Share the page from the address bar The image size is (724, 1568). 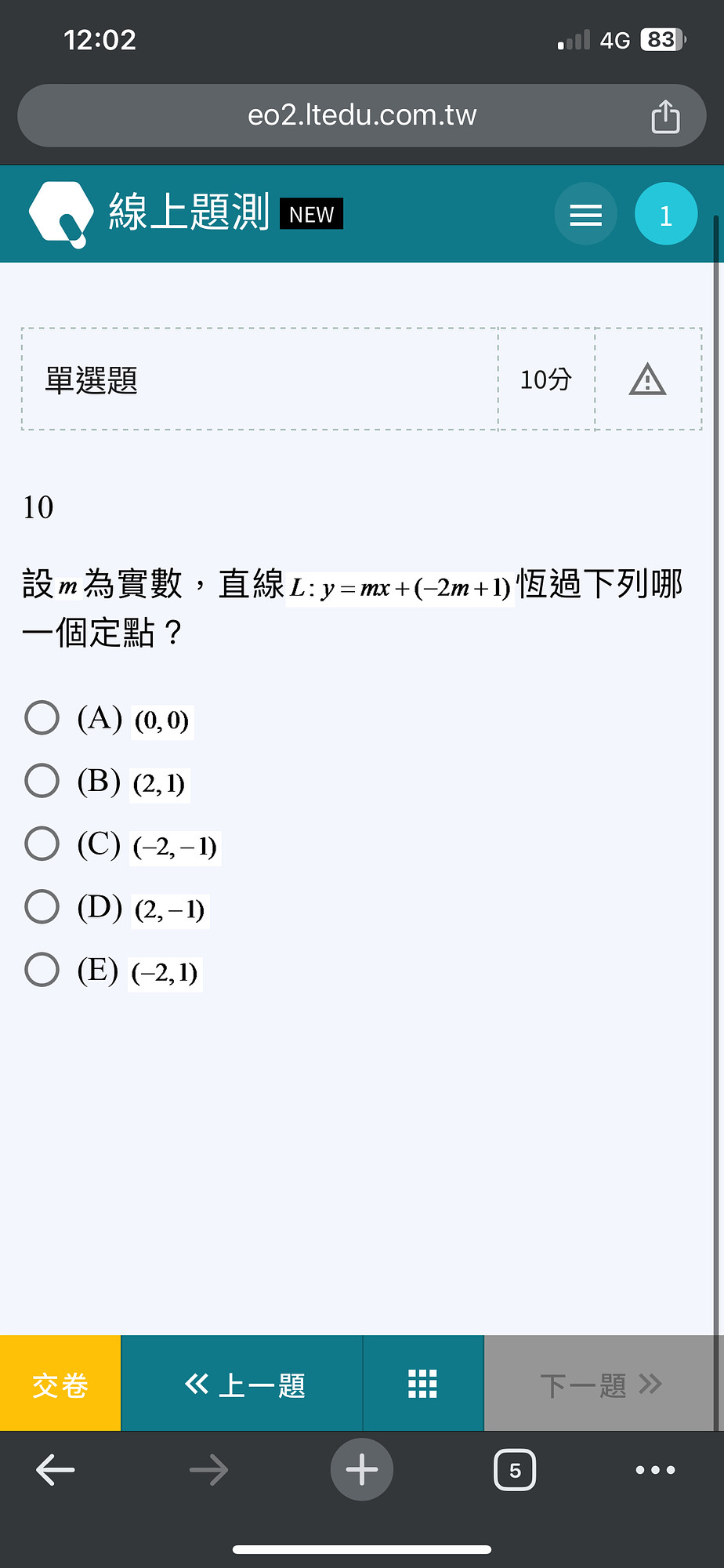[665, 116]
